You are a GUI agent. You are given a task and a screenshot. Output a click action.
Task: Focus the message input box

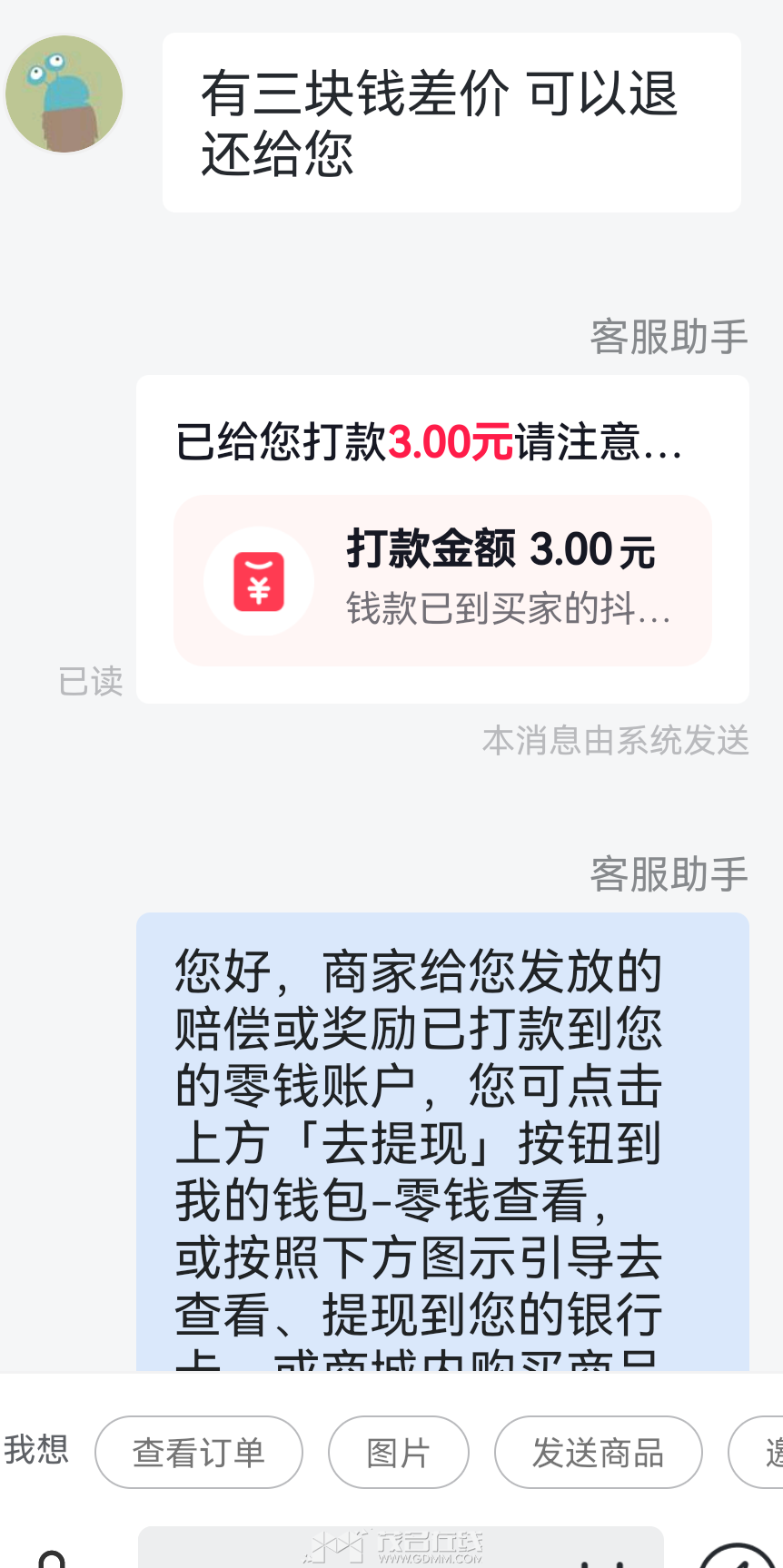coord(400,1548)
